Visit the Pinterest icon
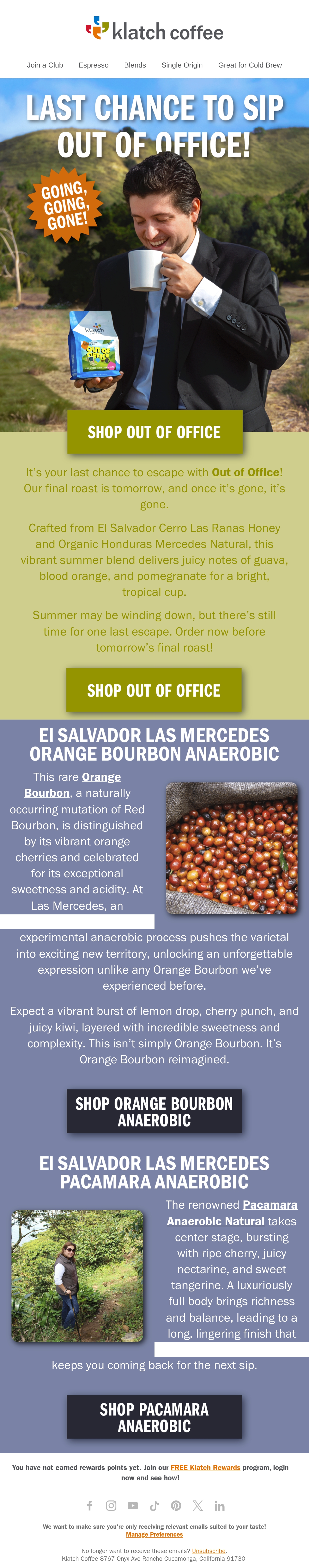The image size is (309, 1568). pyautogui.click(x=176, y=1505)
